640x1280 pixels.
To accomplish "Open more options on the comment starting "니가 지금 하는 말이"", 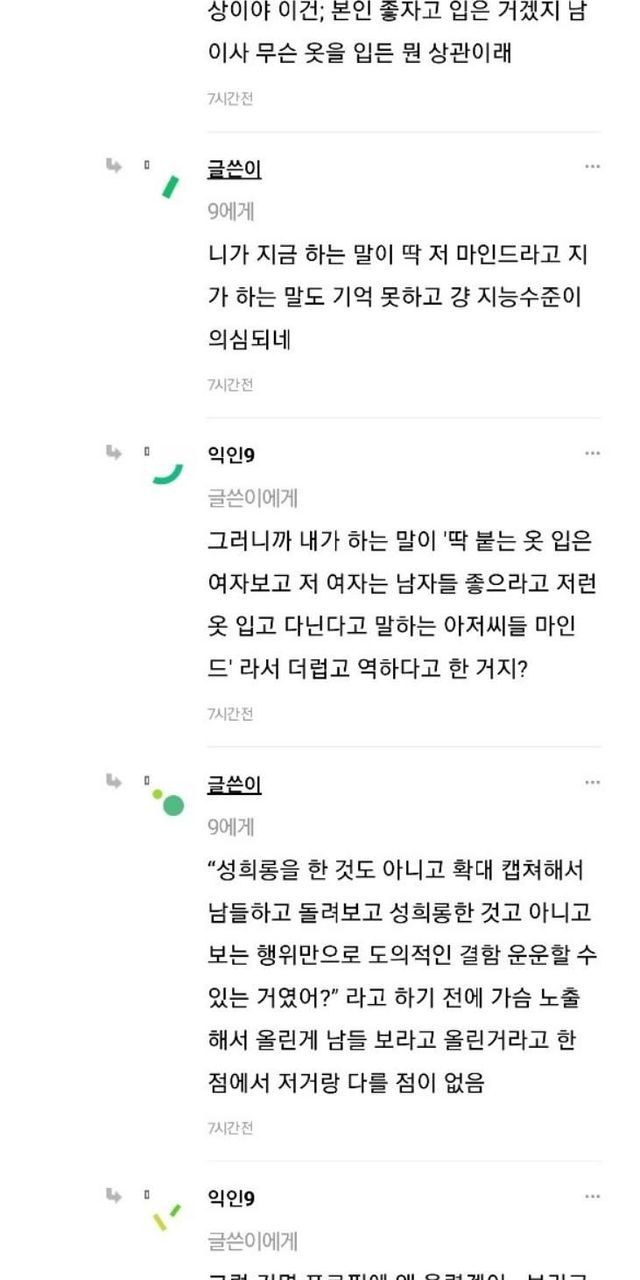I will tap(592, 167).
